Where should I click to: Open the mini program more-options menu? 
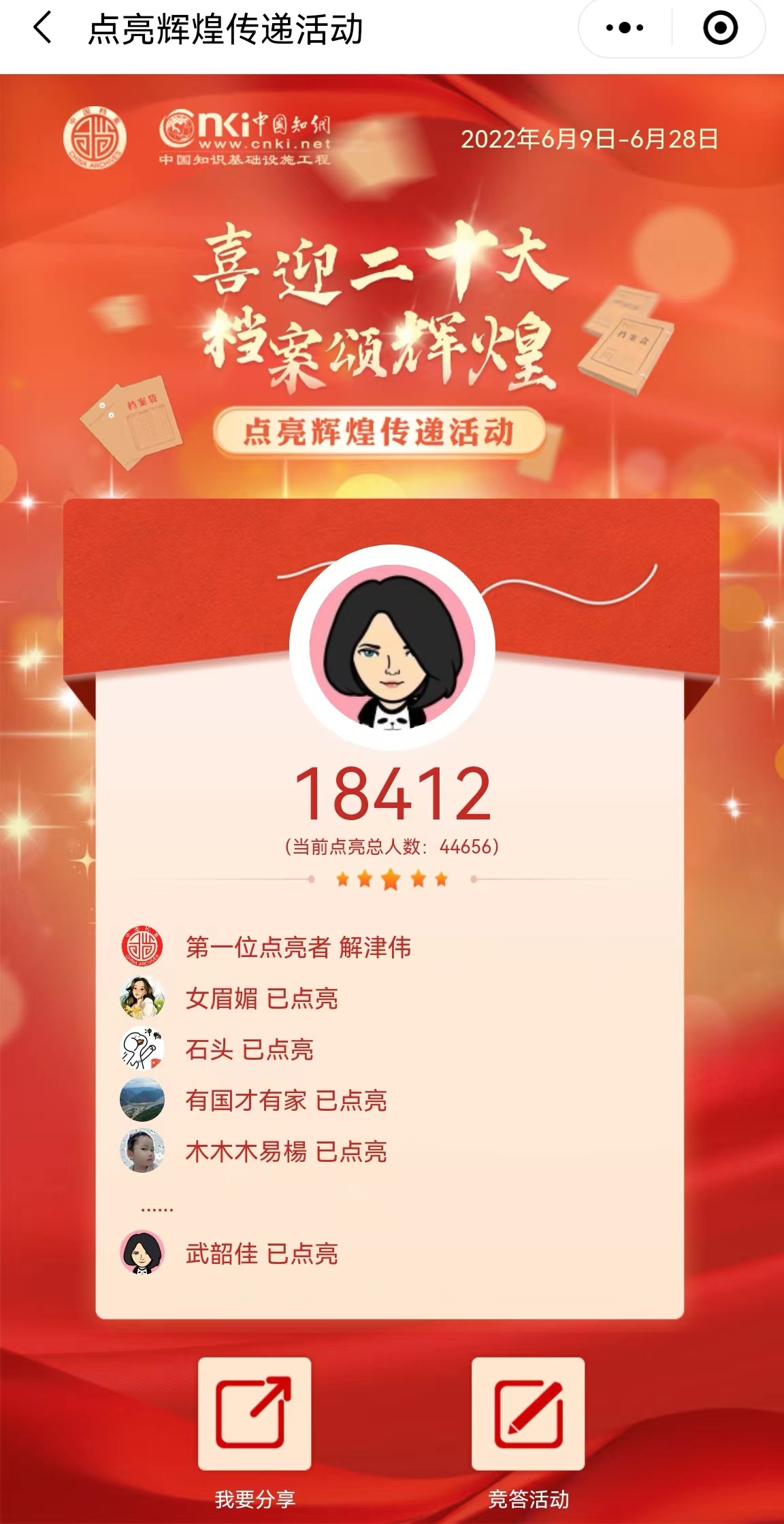tap(625, 29)
